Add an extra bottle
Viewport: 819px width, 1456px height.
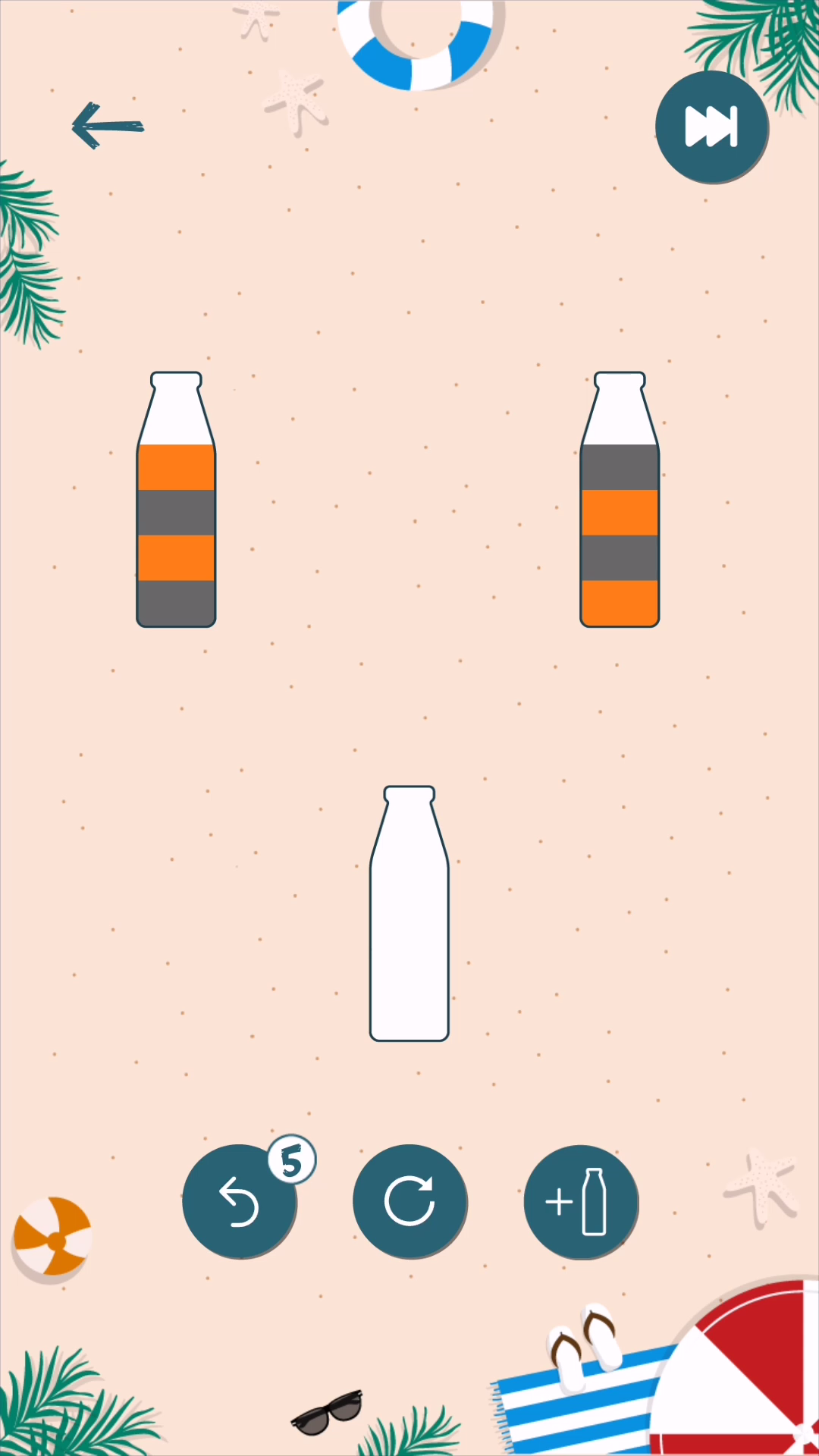tap(581, 1201)
